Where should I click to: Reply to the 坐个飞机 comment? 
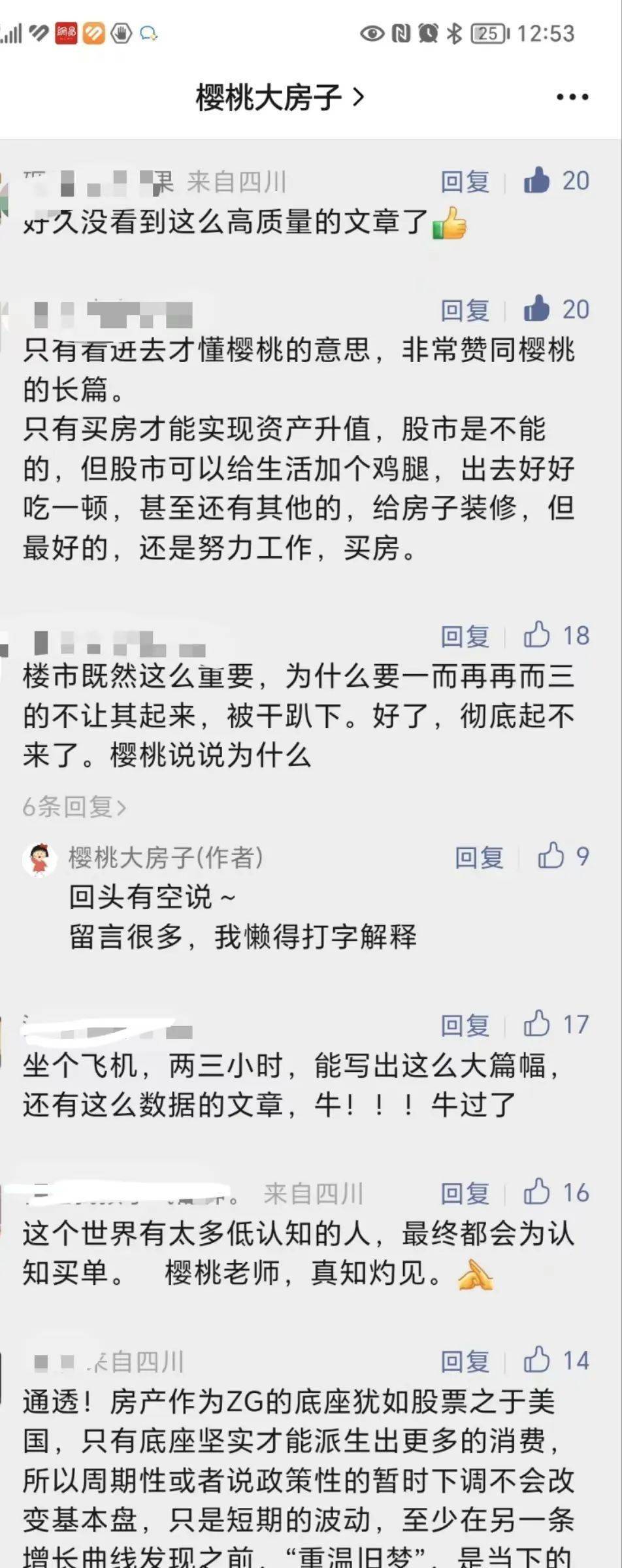(465, 1025)
